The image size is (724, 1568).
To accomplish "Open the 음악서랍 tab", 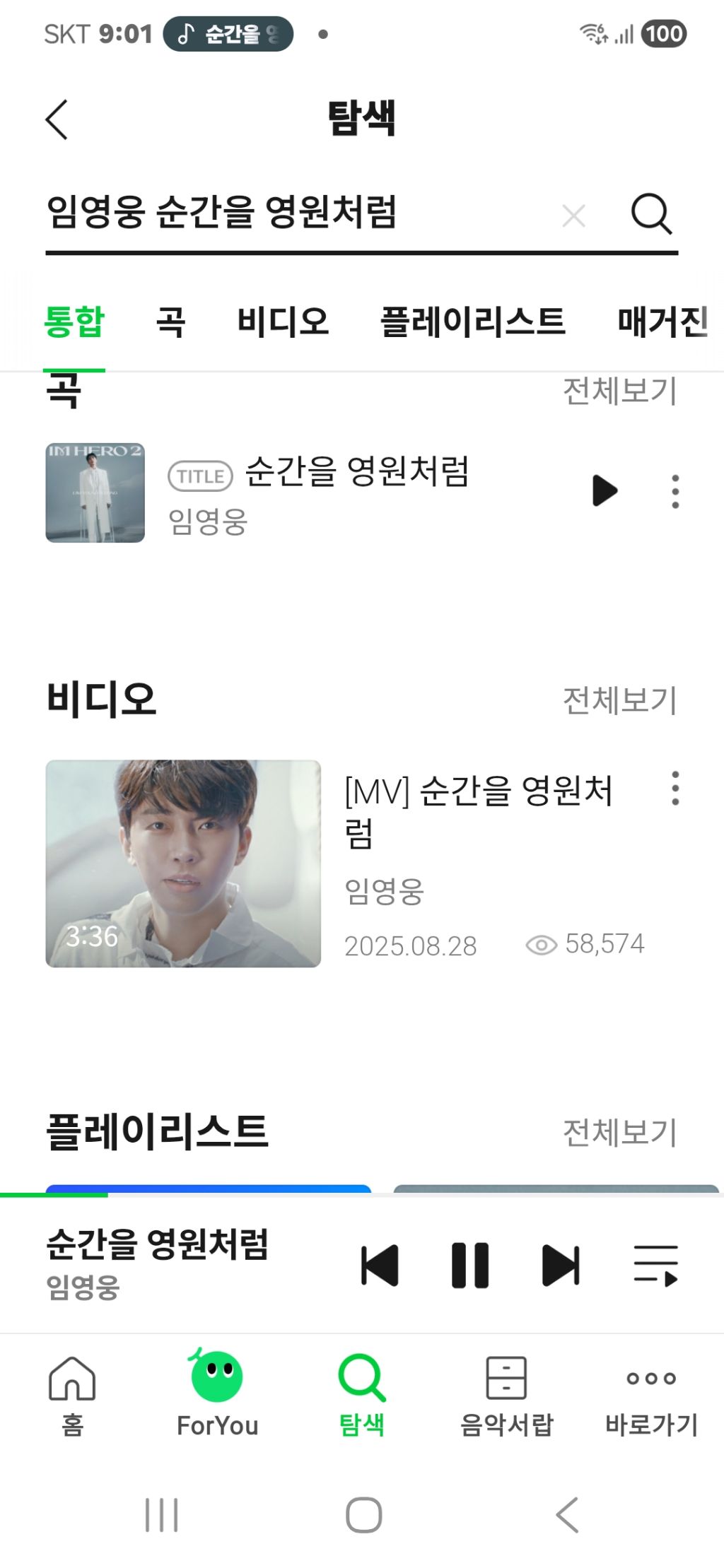I will click(x=506, y=1393).
